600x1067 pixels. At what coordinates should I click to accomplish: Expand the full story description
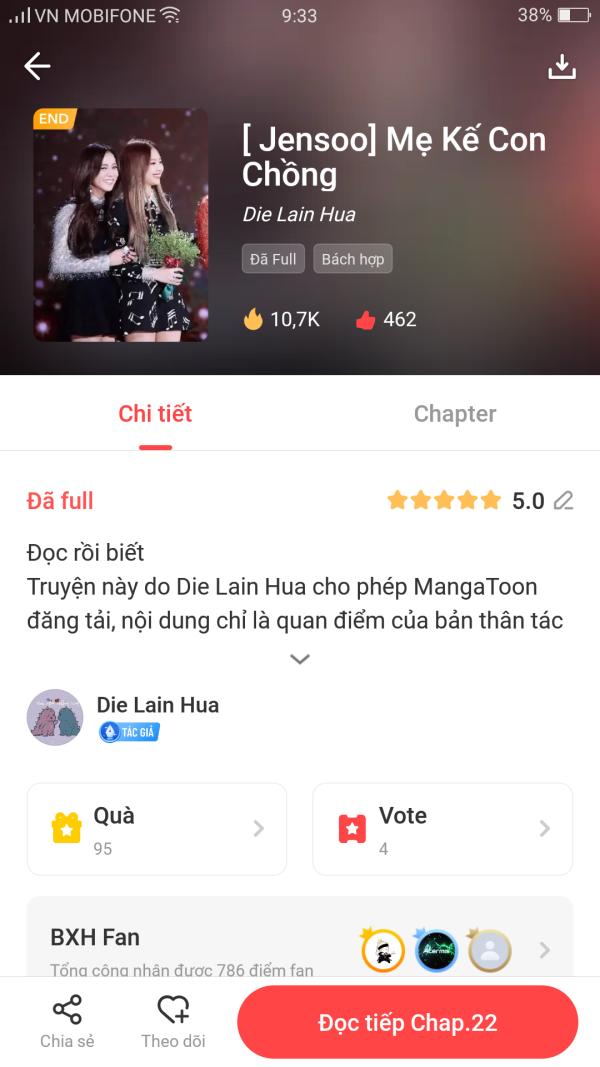tap(299, 659)
